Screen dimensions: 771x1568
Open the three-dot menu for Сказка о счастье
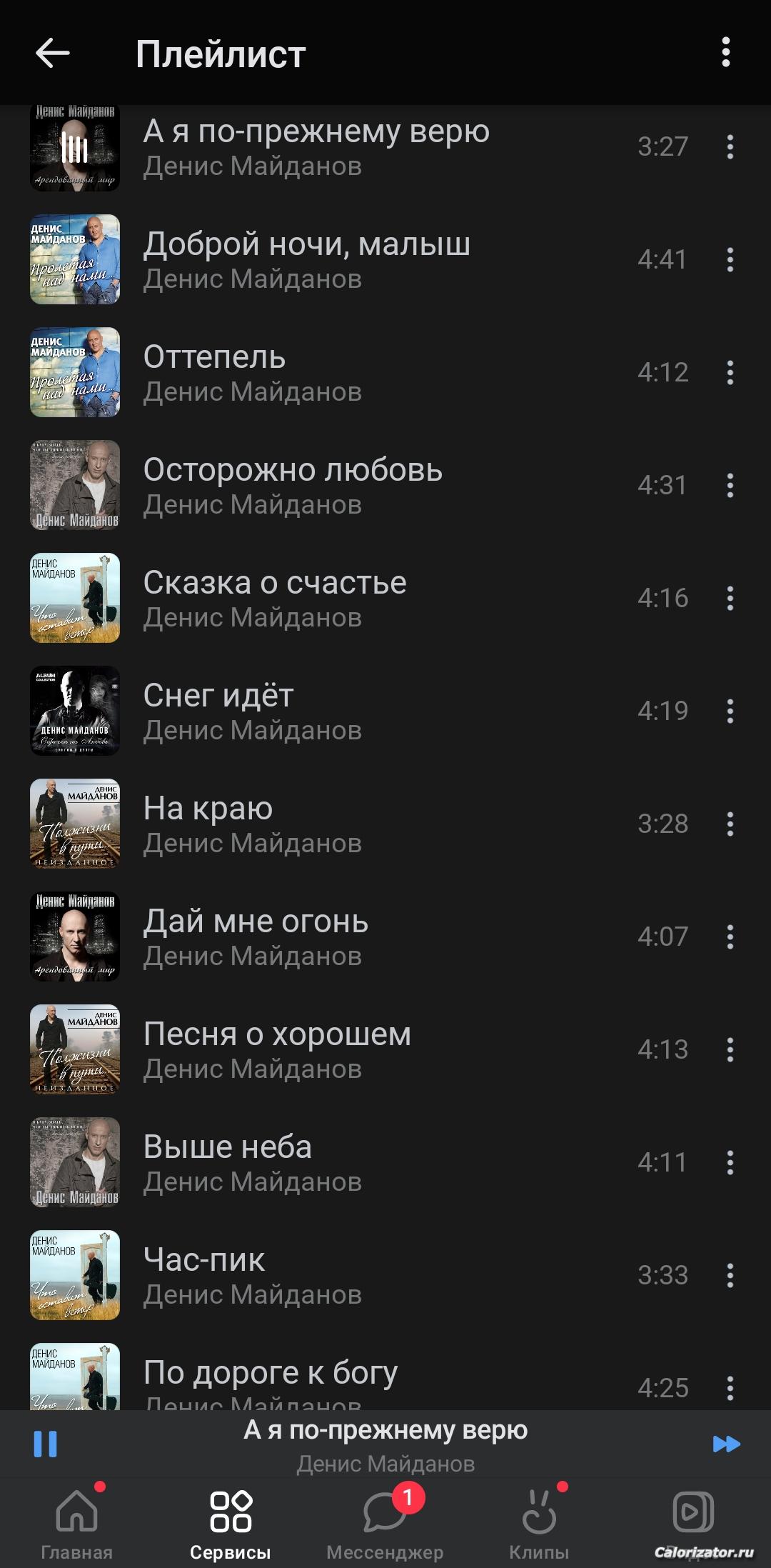(x=730, y=598)
